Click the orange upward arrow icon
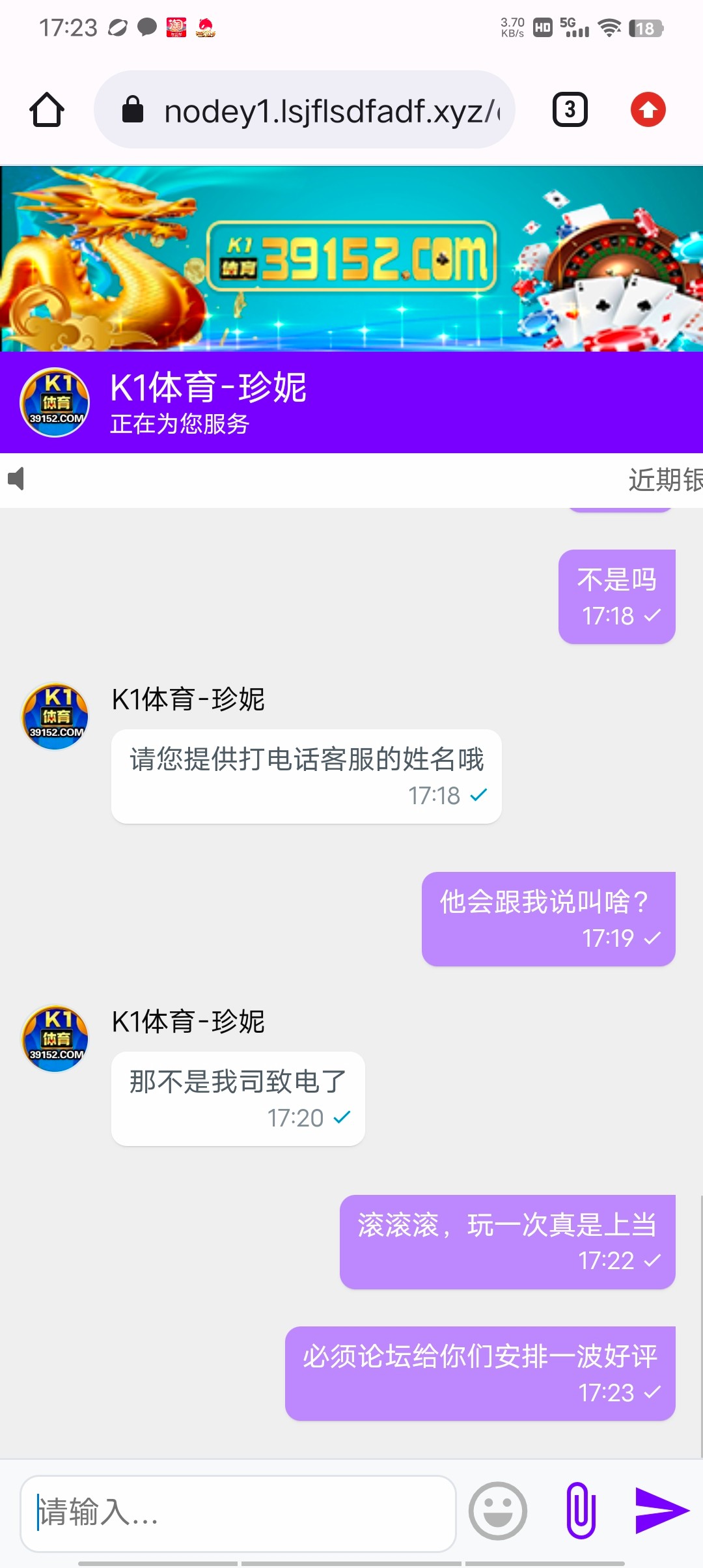Image resolution: width=703 pixels, height=1568 pixels. pos(648,109)
